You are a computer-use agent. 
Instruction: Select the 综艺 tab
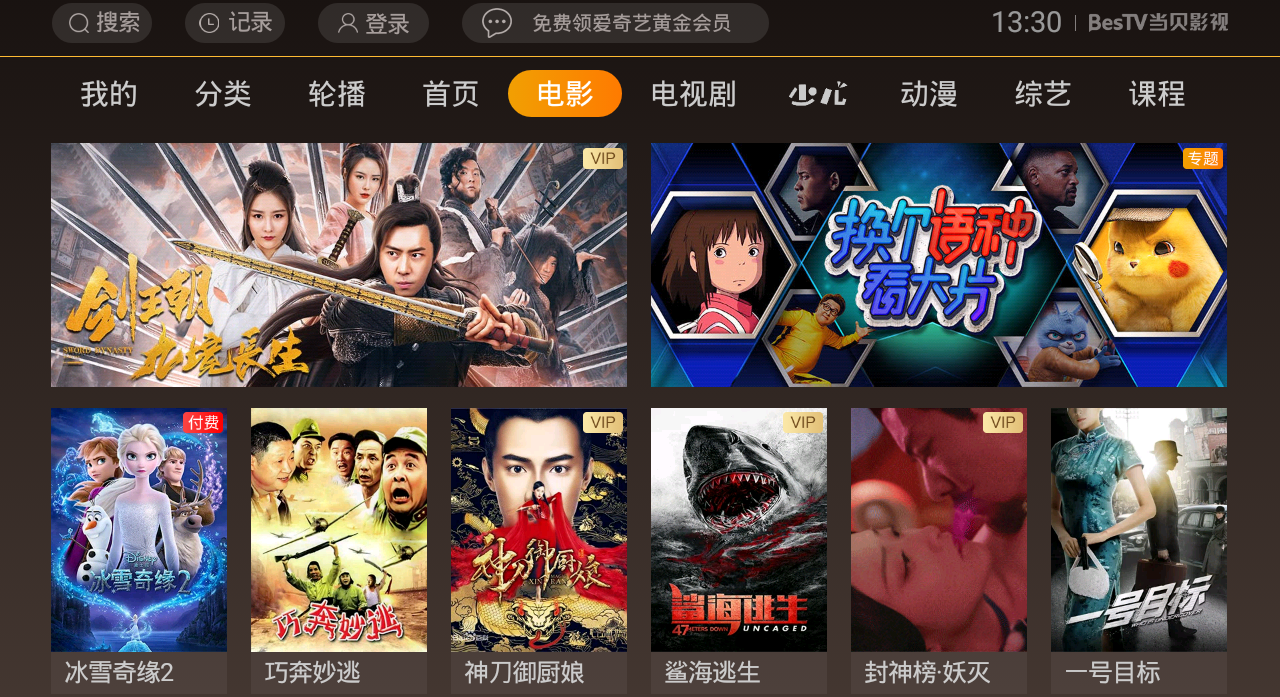coord(1043,94)
